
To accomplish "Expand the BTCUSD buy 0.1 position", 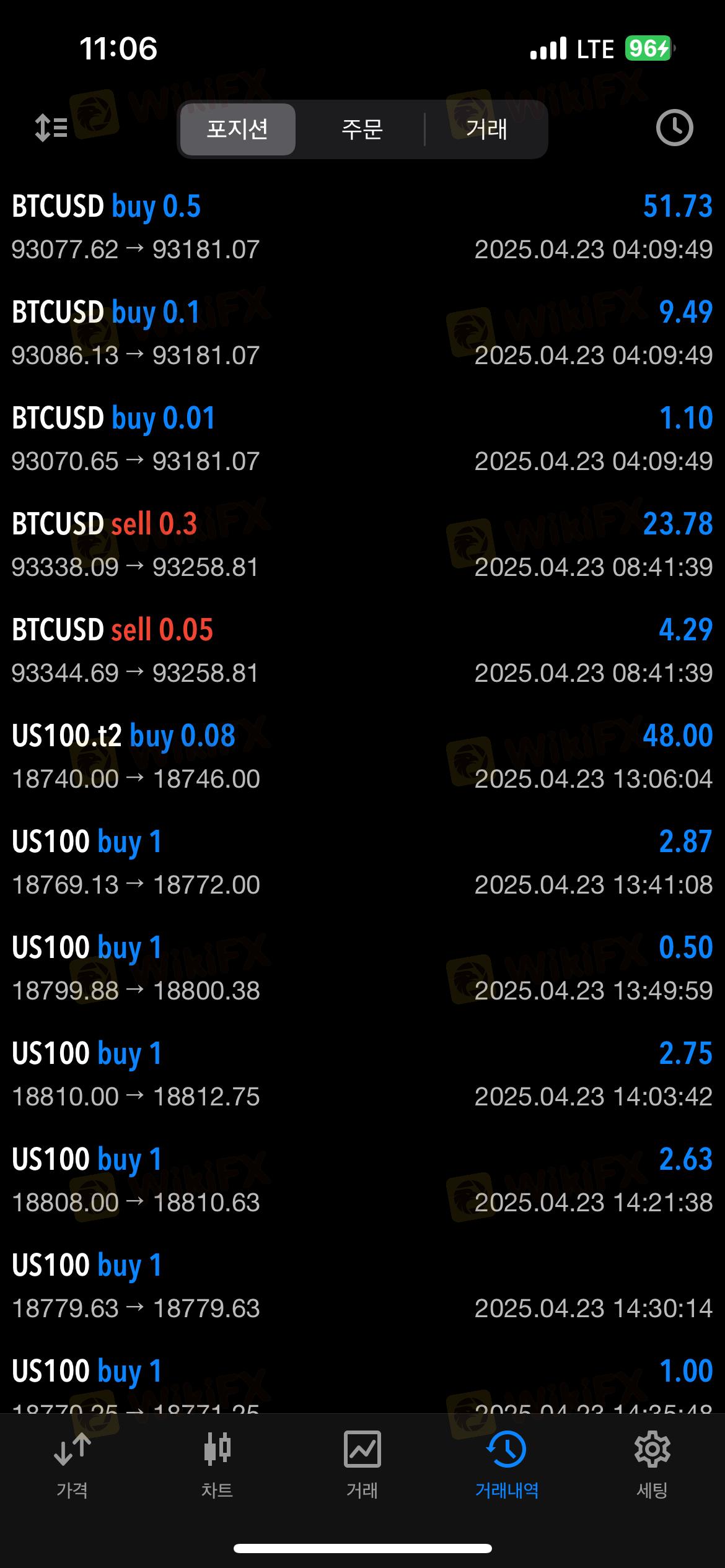I will click(362, 333).
